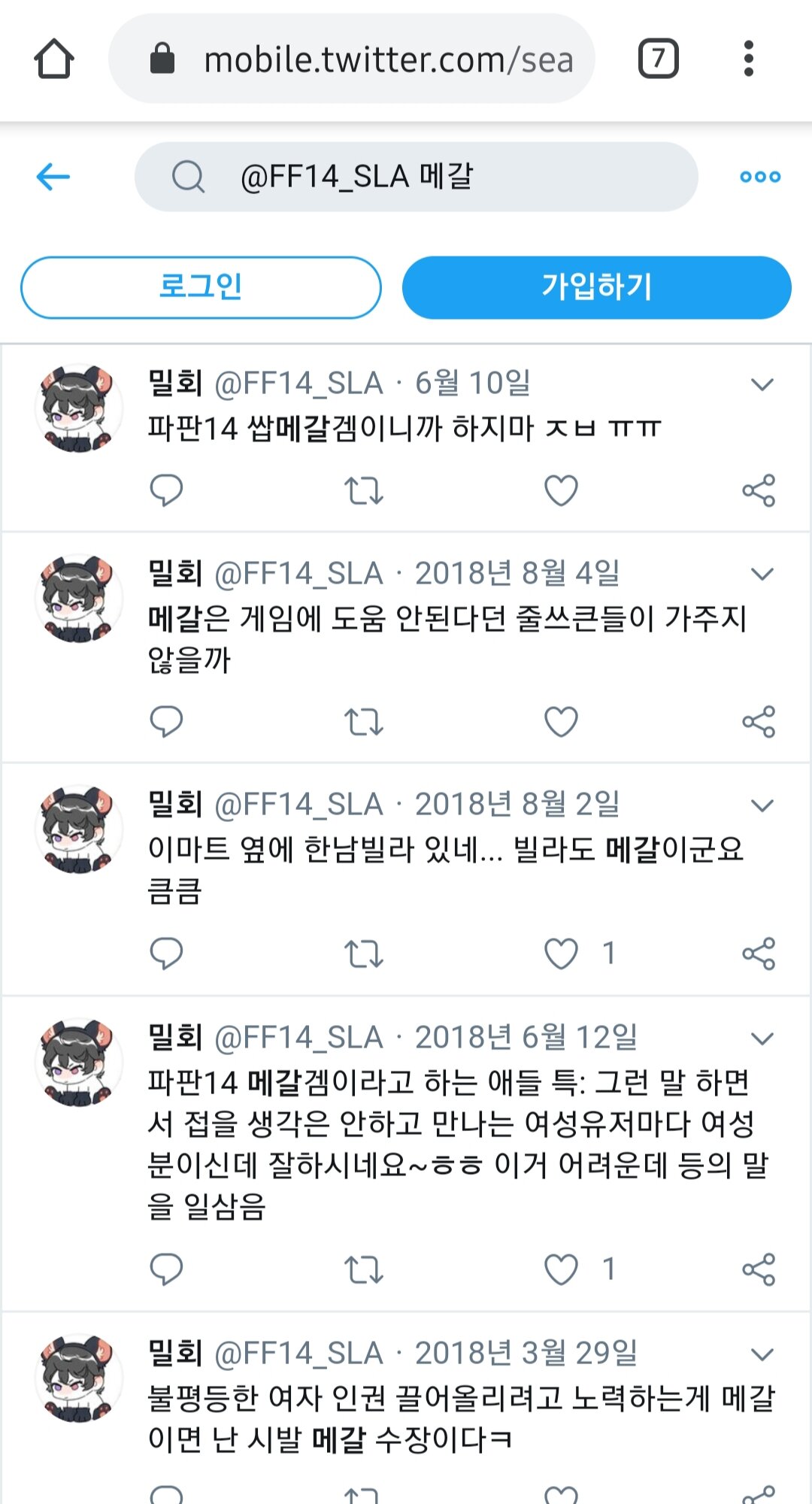Retweet the 6월 10일 tweet

364,490
